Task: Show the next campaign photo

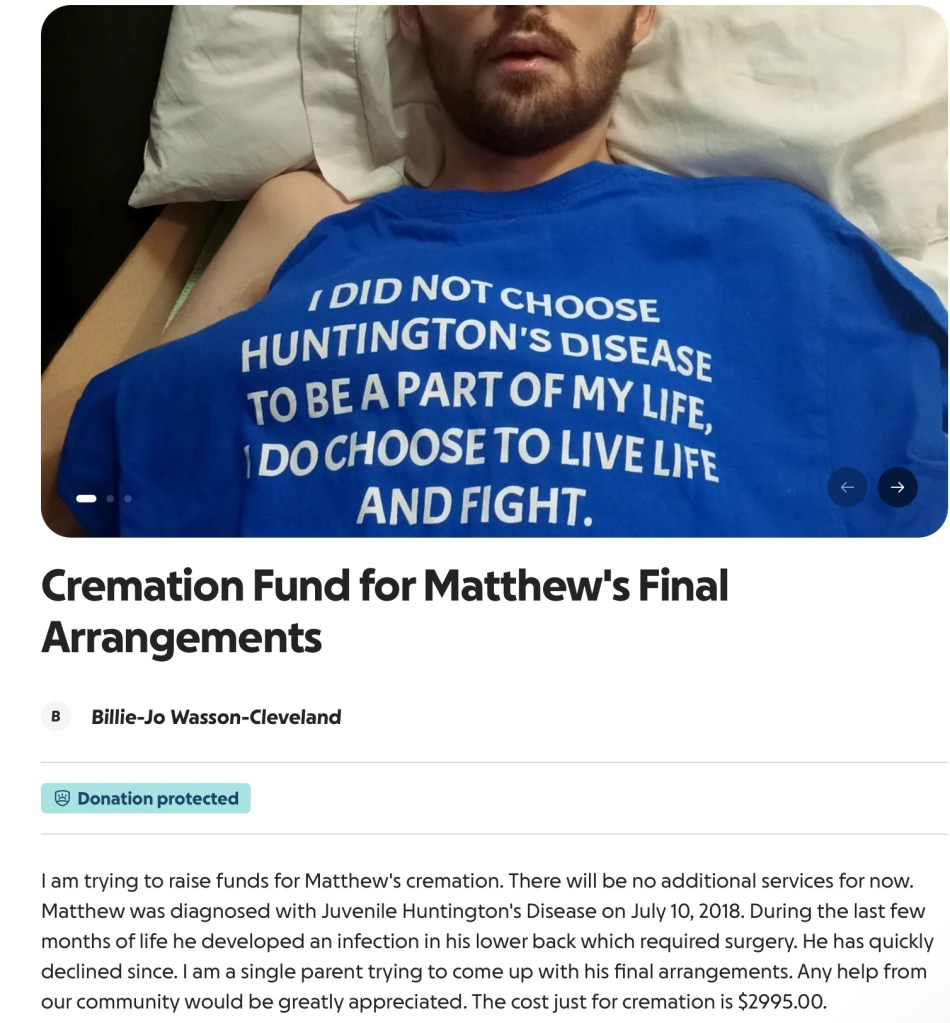Action: (x=897, y=487)
